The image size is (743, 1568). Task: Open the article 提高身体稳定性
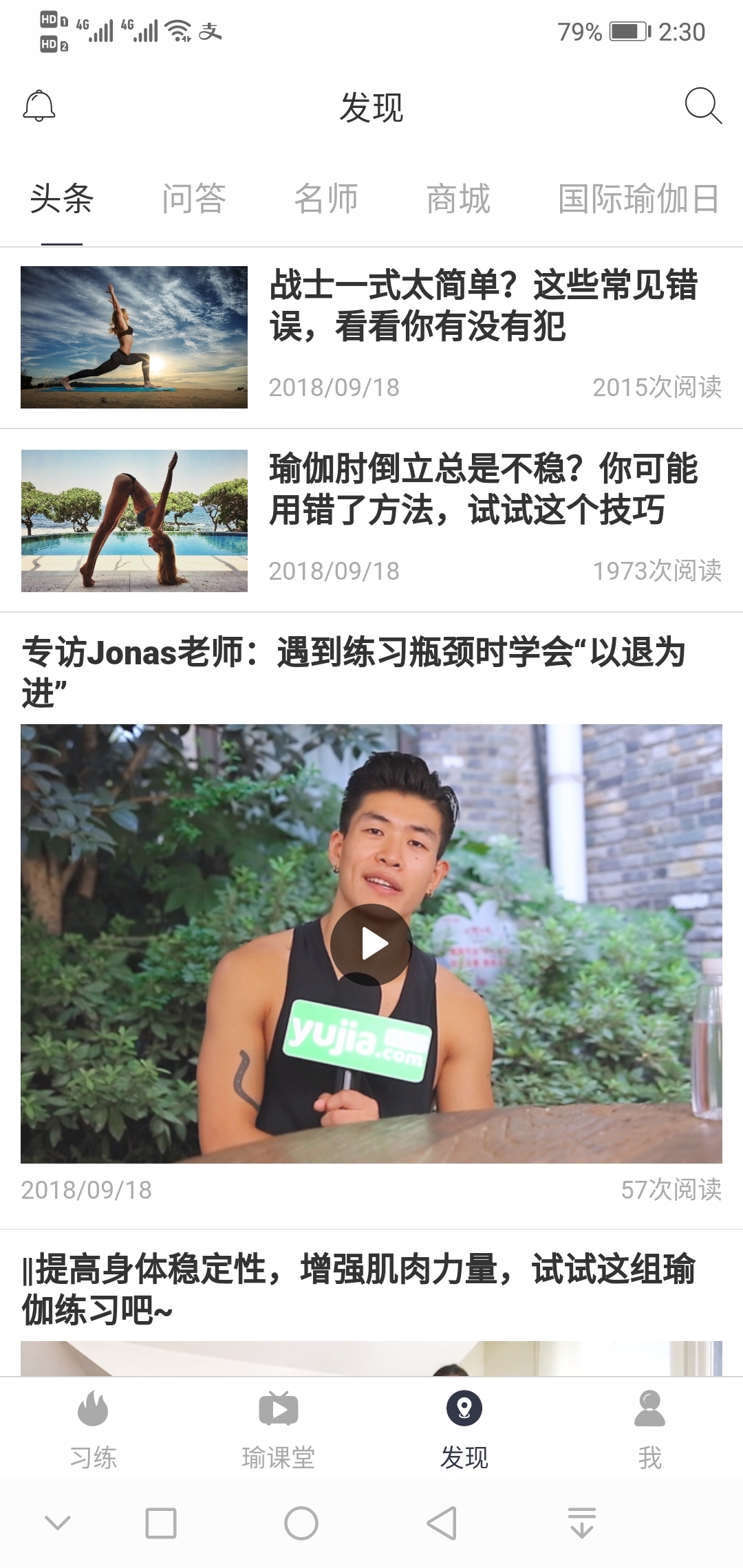point(359,1289)
